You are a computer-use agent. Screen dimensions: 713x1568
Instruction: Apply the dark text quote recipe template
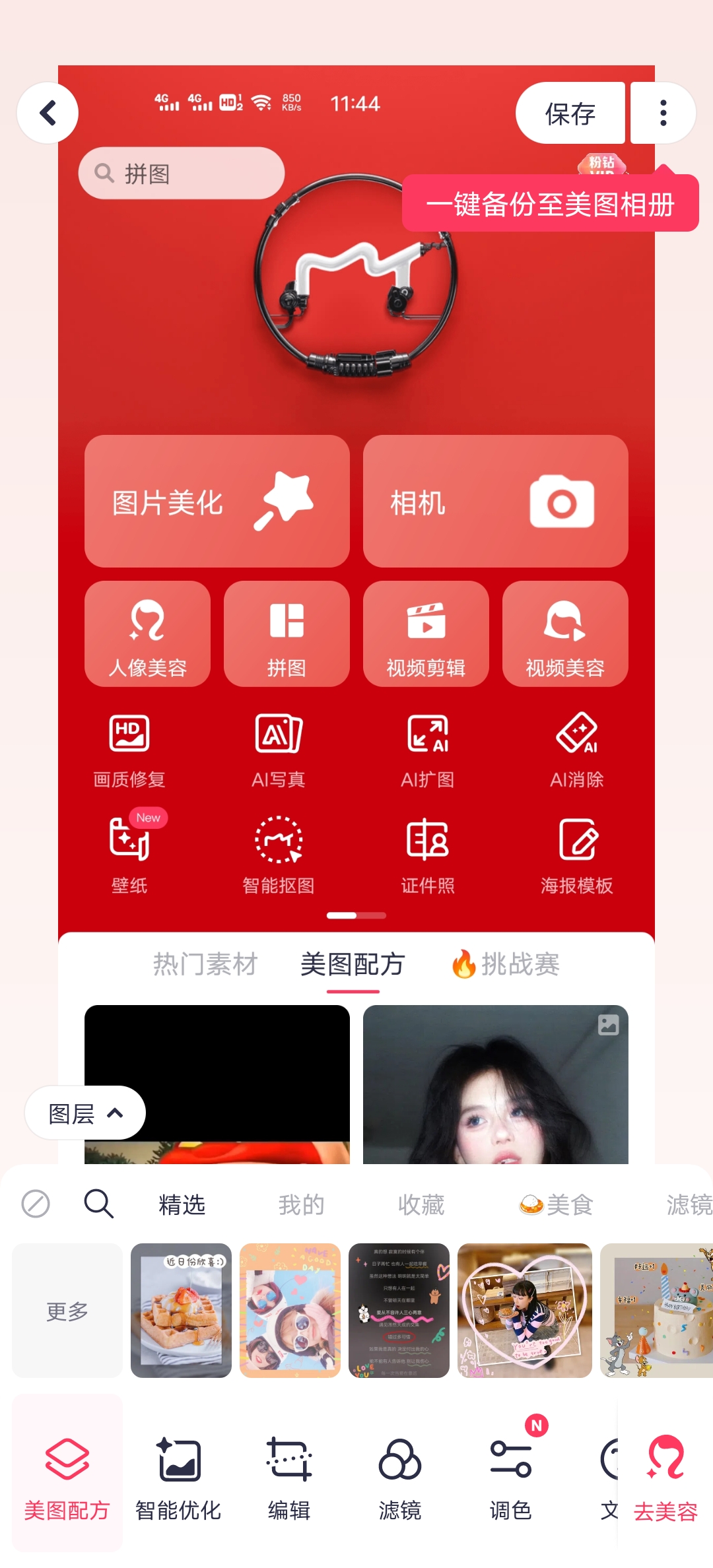point(399,1311)
